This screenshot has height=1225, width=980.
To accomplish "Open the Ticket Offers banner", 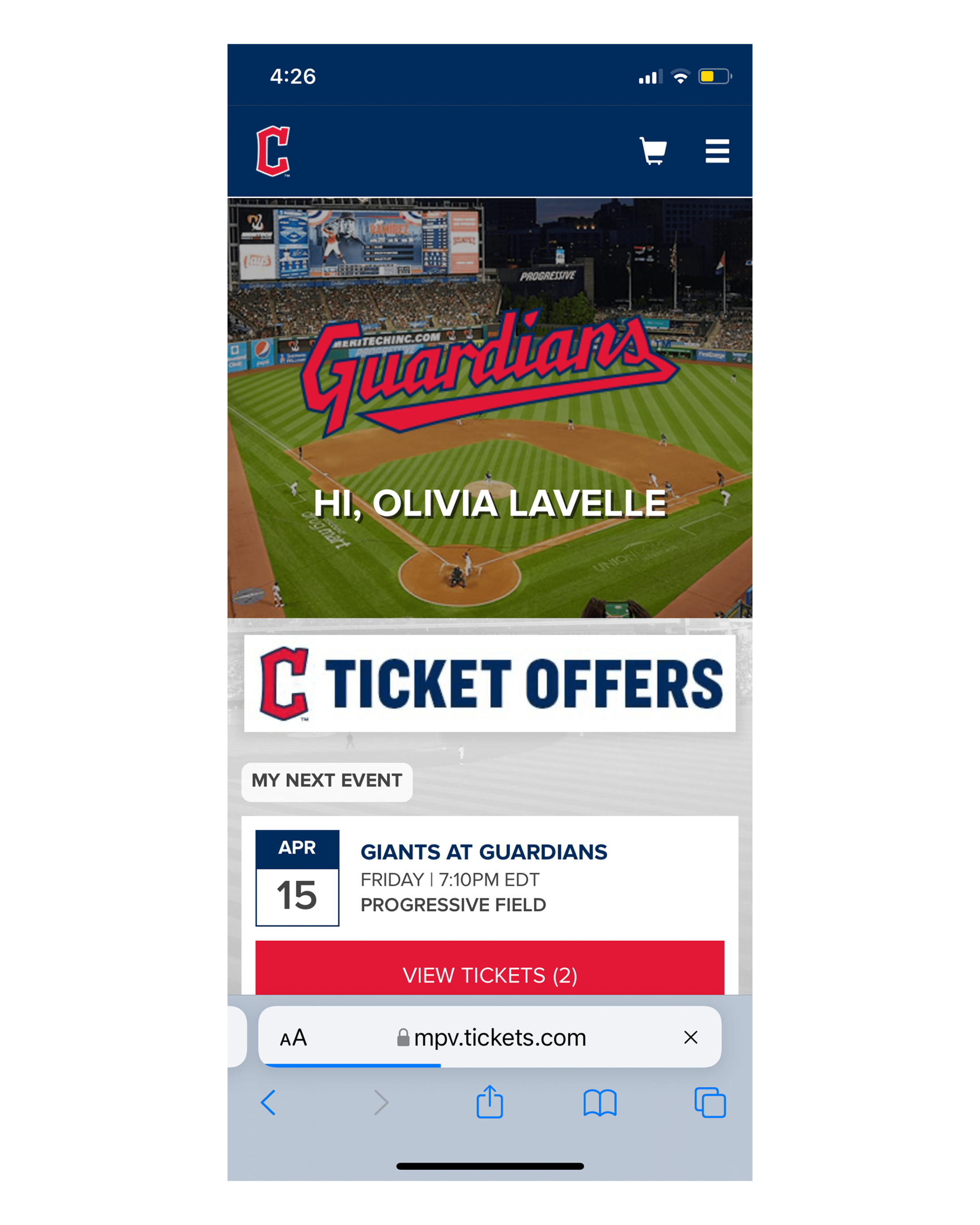I will tap(490, 683).
